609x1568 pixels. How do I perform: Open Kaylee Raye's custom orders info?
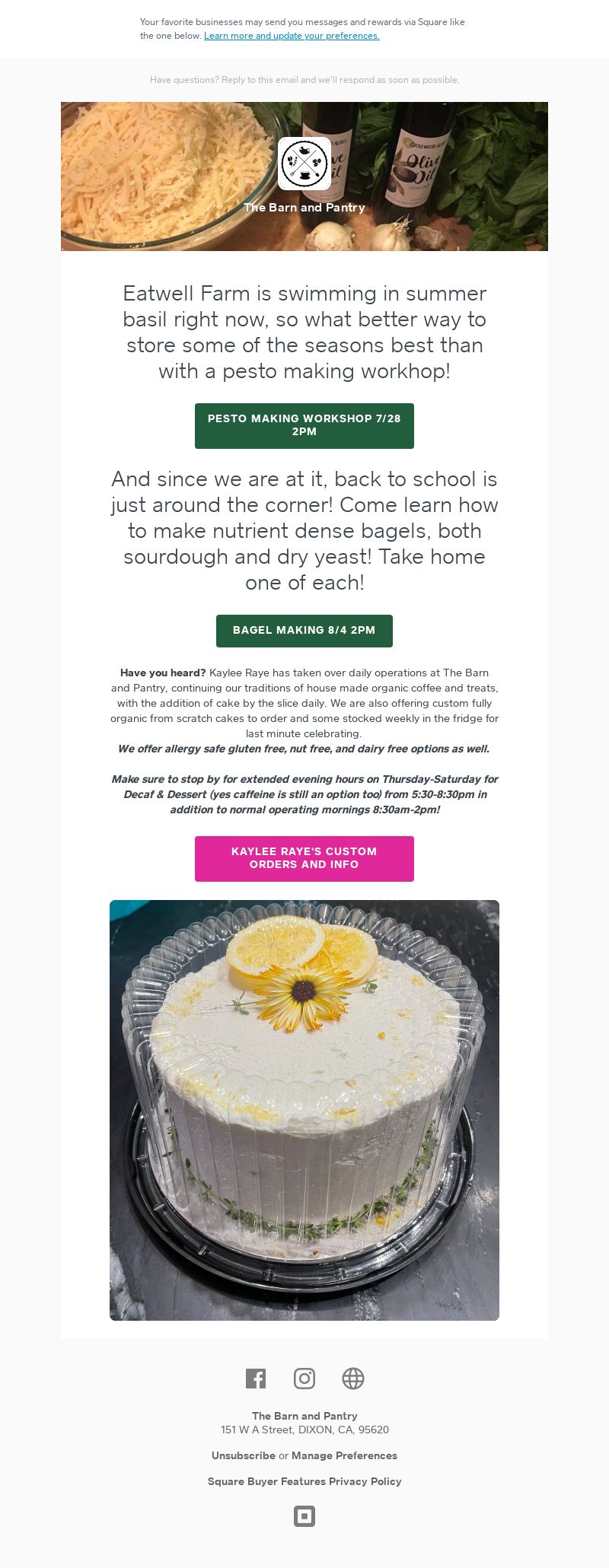point(304,858)
